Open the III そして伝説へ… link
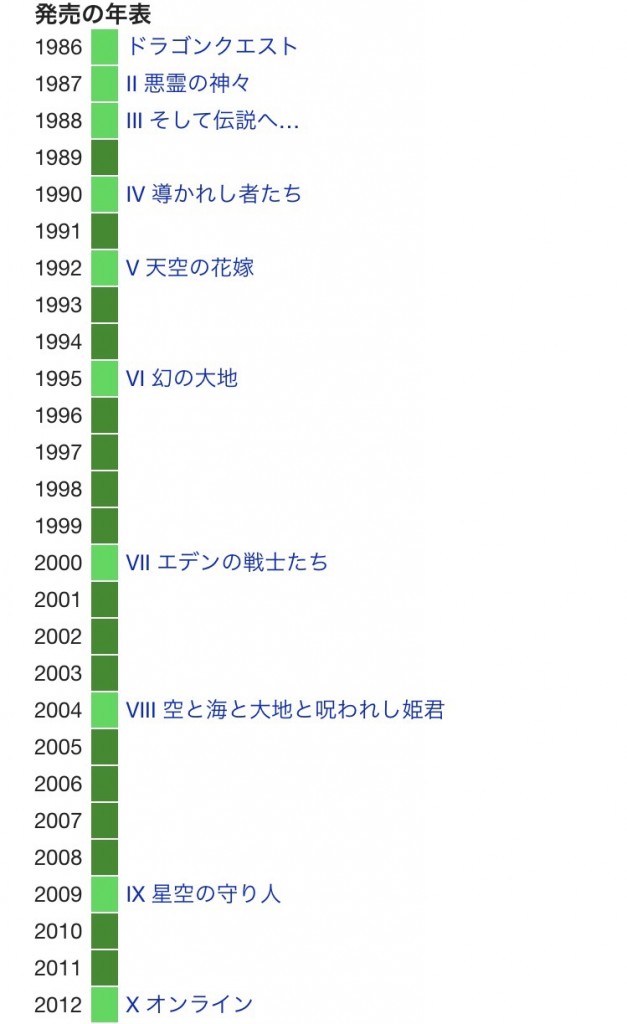 [x=212, y=120]
